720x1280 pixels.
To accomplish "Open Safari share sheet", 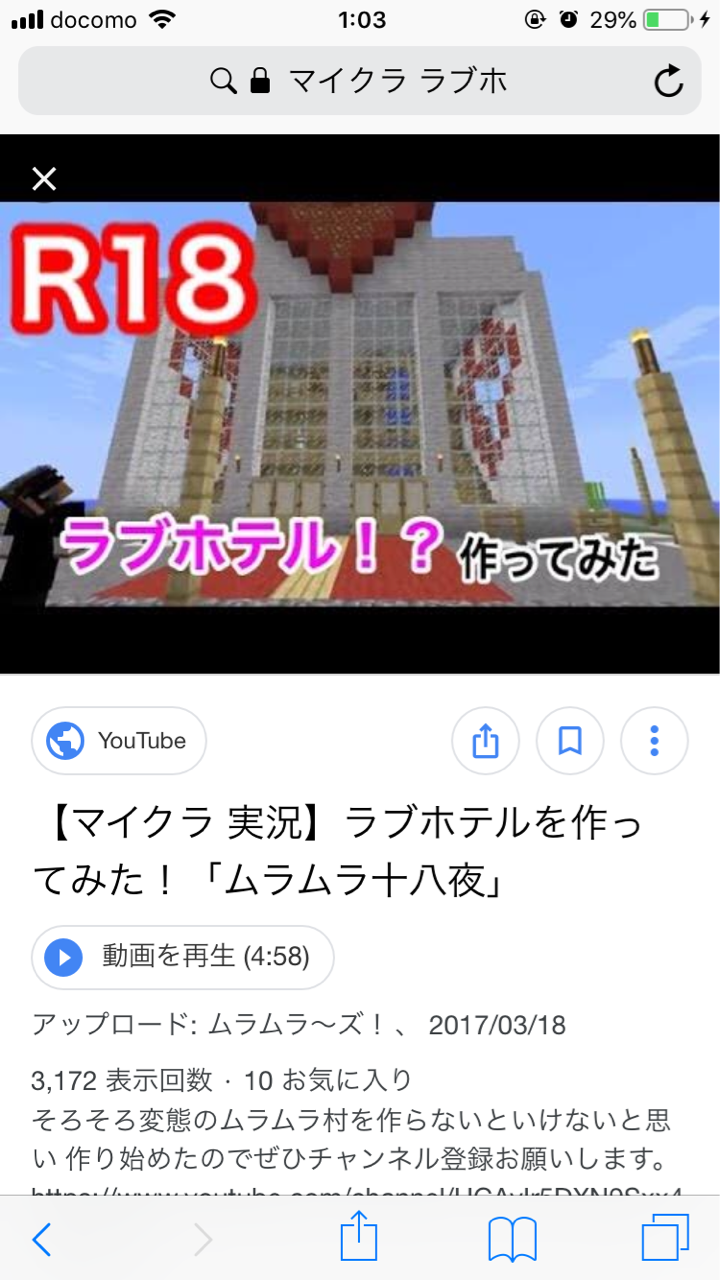I will [359, 1238].
